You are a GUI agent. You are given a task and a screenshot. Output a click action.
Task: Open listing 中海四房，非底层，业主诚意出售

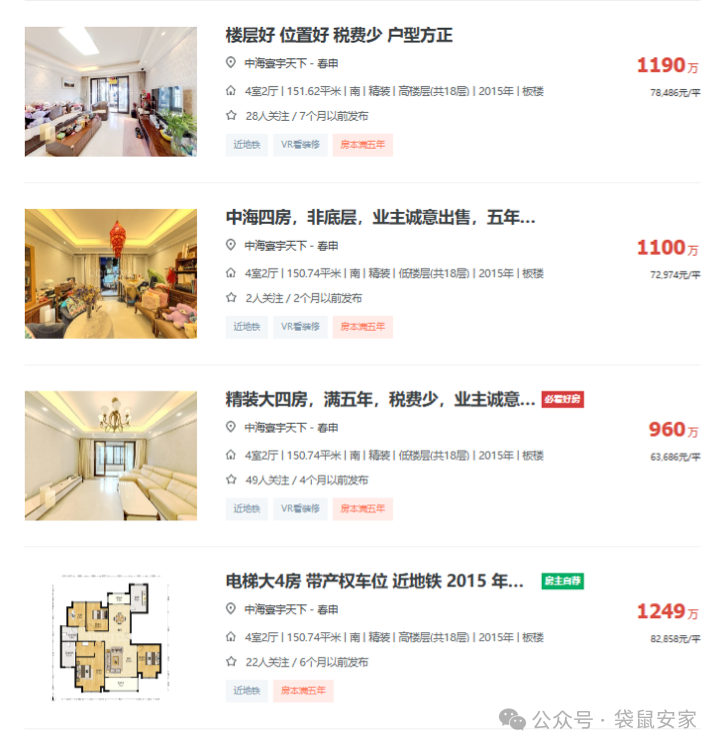click(x=380, y=217)
